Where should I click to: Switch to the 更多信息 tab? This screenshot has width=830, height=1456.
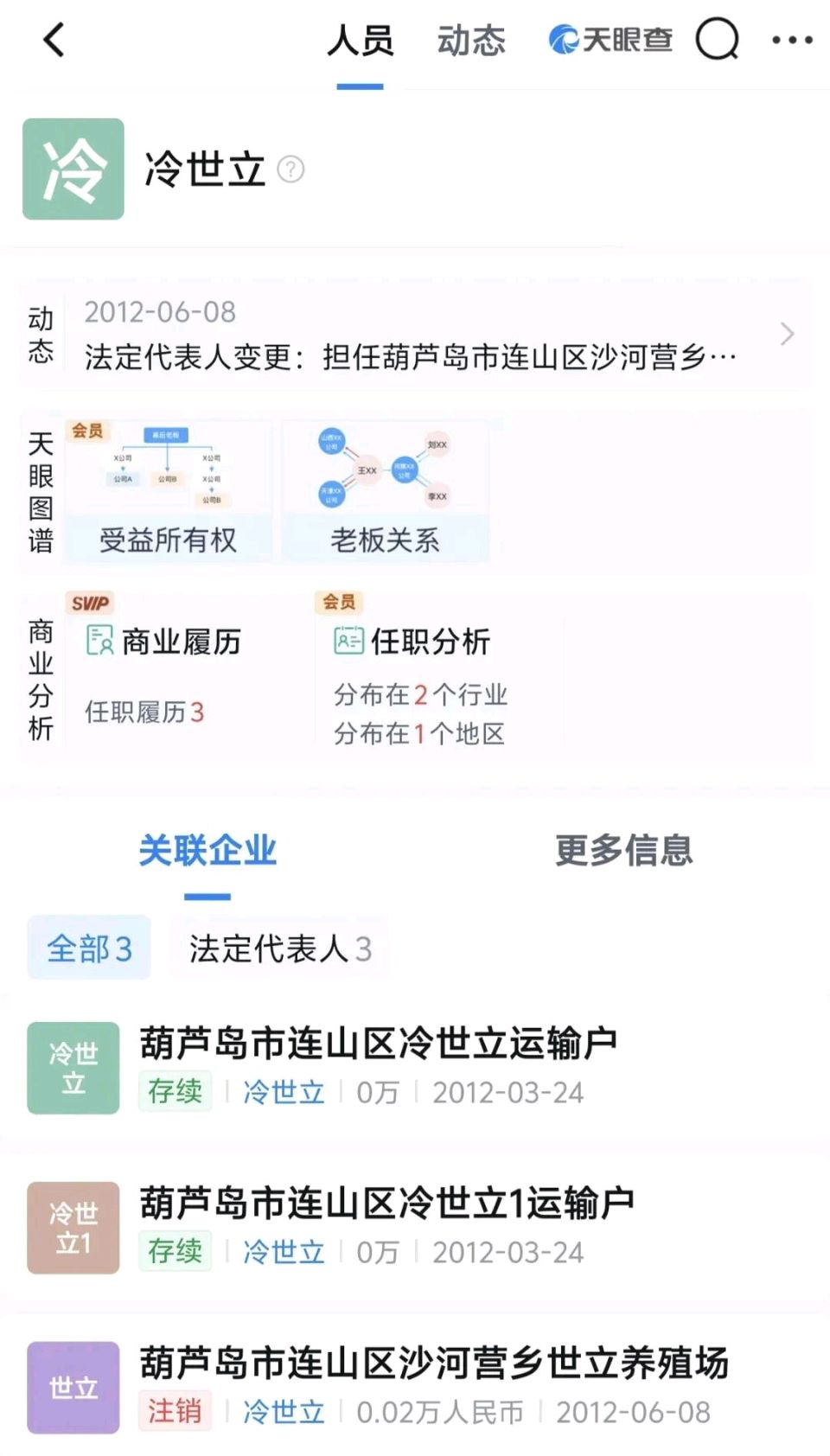tap(623, 851)
